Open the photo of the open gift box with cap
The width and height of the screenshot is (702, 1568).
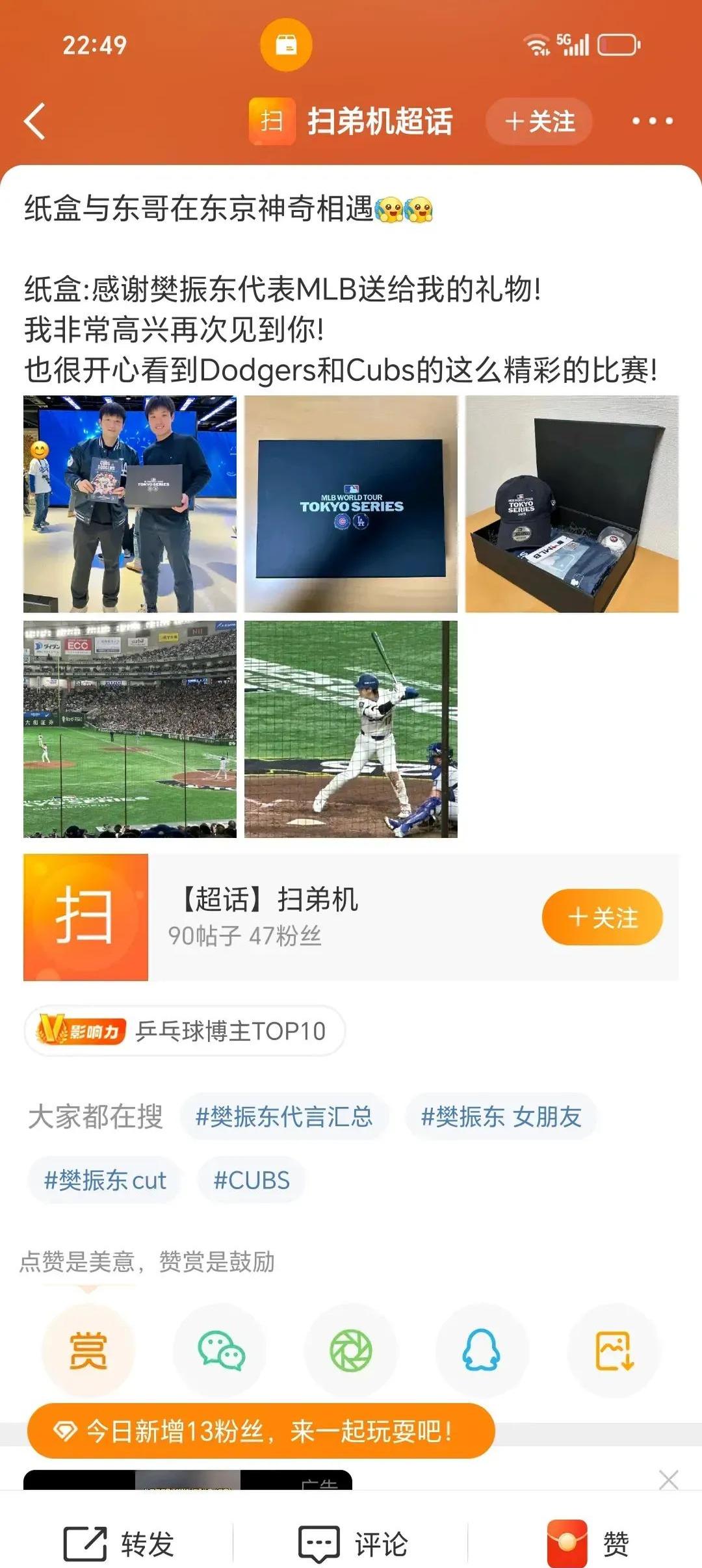tap(572, 504)
